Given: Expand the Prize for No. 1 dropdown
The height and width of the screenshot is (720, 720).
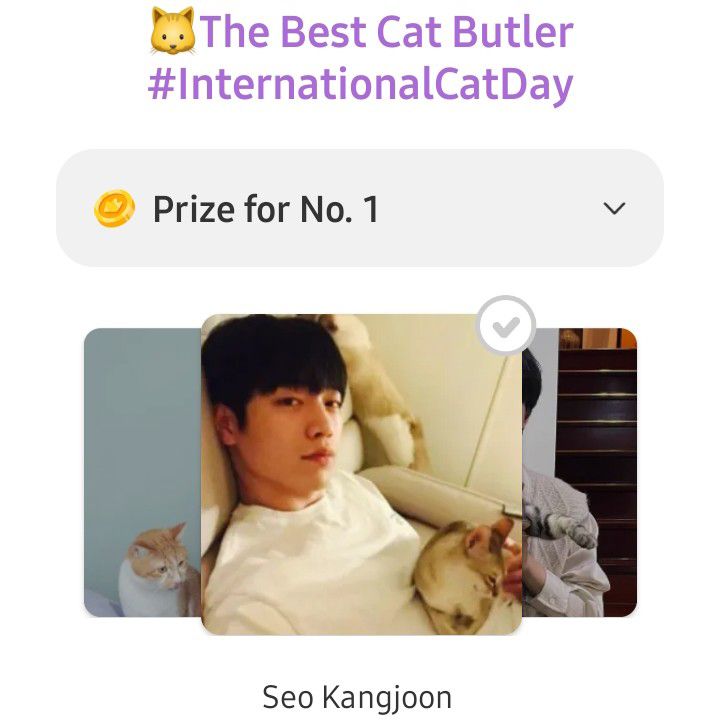Looking at the screenshot, I should [614, 209].
